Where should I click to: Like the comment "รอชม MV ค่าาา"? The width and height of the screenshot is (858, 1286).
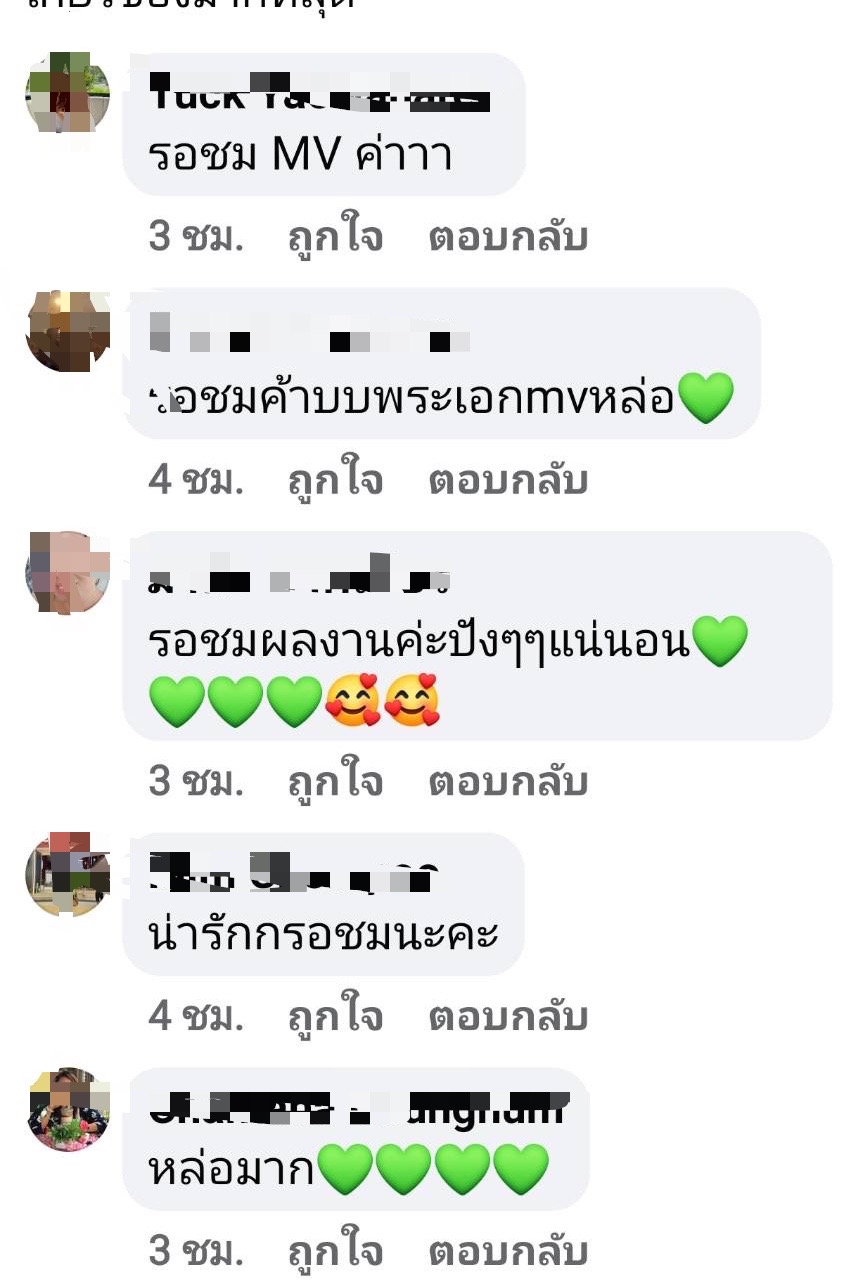coord(335,238)
